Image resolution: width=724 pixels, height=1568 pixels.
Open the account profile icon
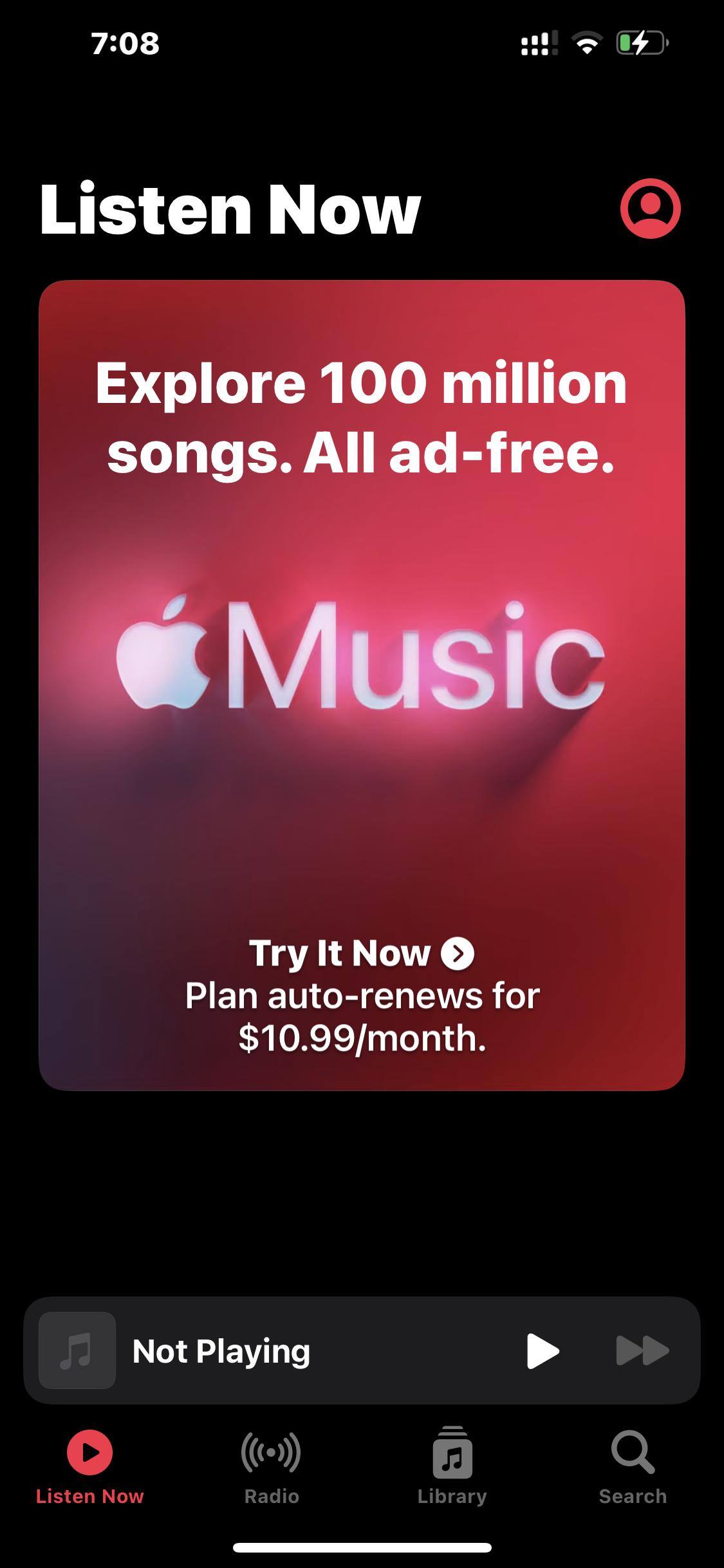[650, 209]
